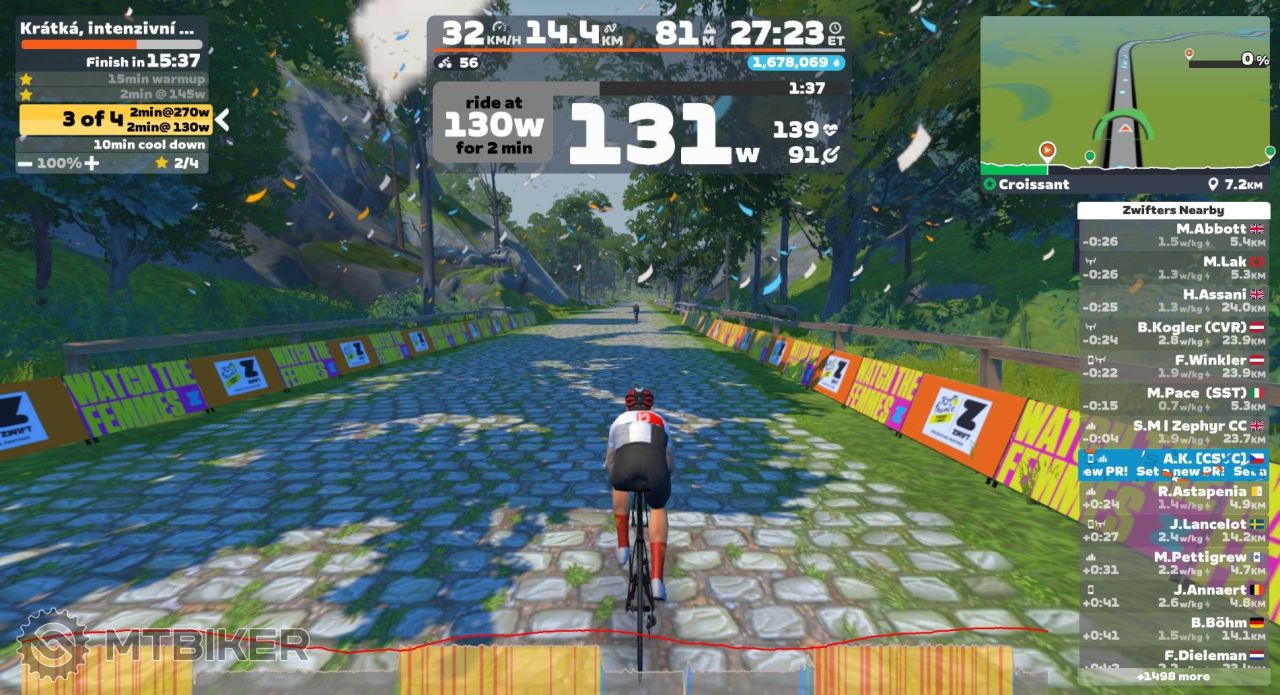Collapse the workout panel with the arrow
1280x695 pixels.
(x=223, y=120)
